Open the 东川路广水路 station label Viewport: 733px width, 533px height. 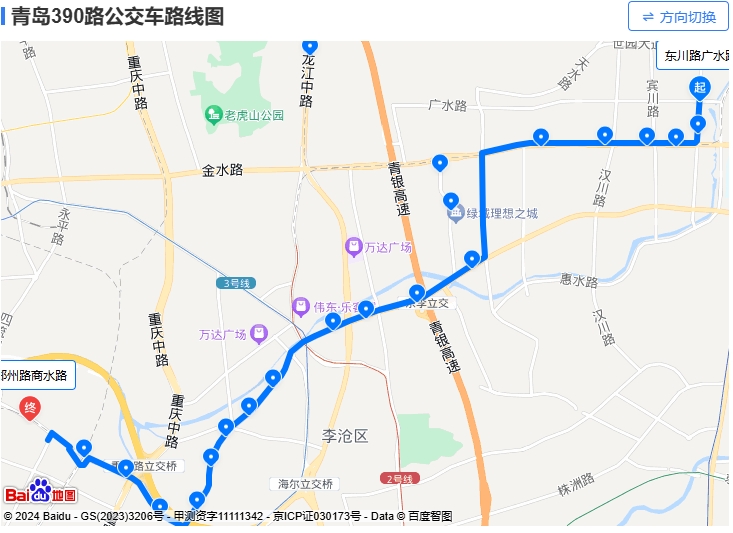[695, 57]
